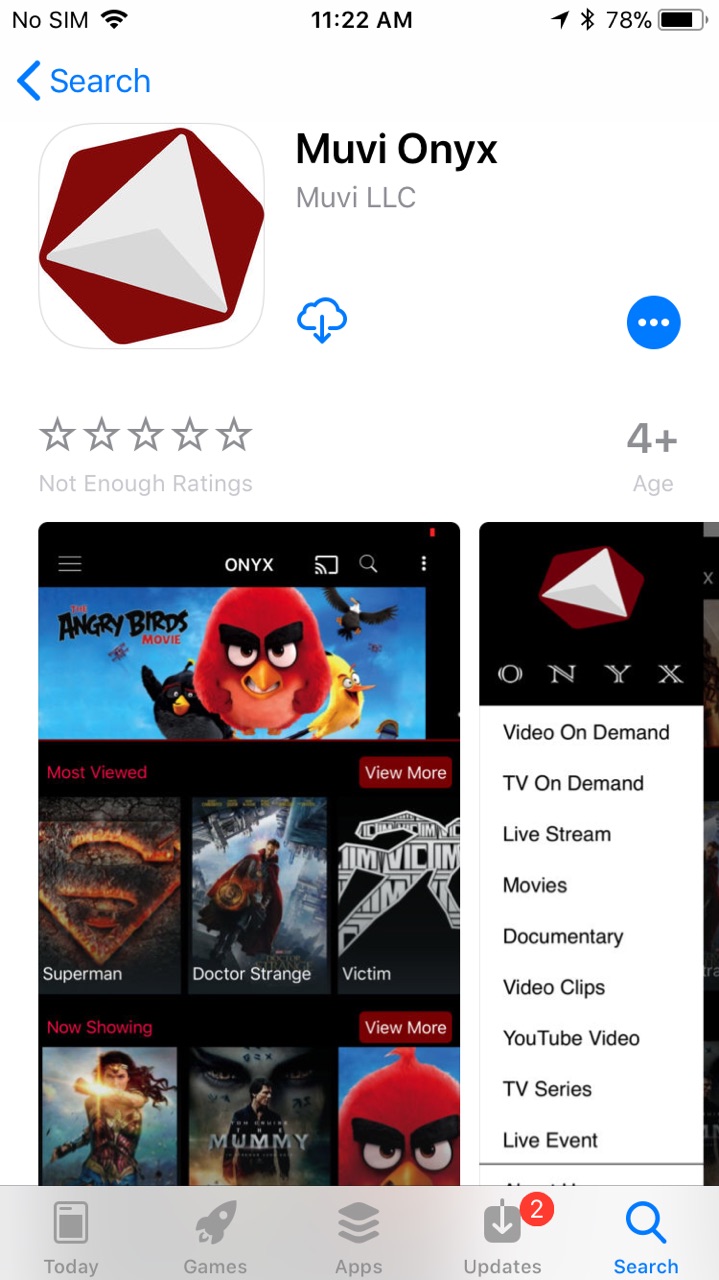Open the blue more options button
This screenshot has width=719, height=1280.
[653, 323]
